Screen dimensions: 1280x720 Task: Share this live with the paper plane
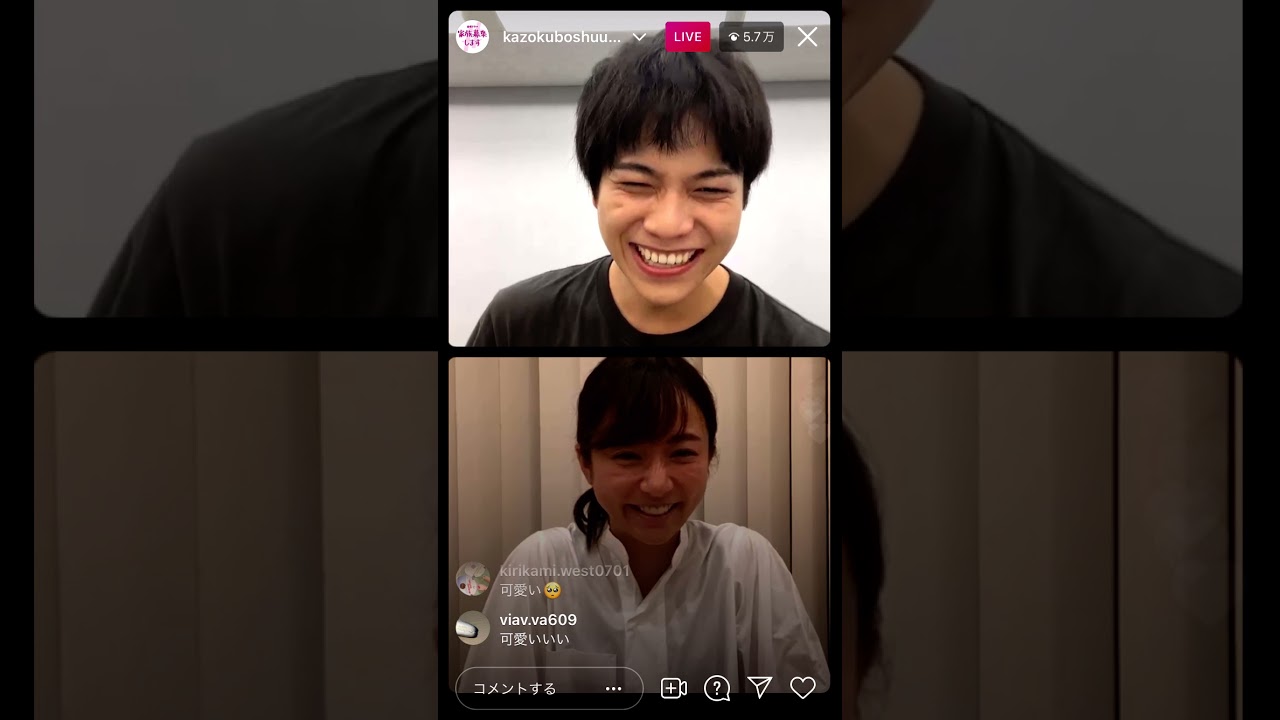coord(760,687)
